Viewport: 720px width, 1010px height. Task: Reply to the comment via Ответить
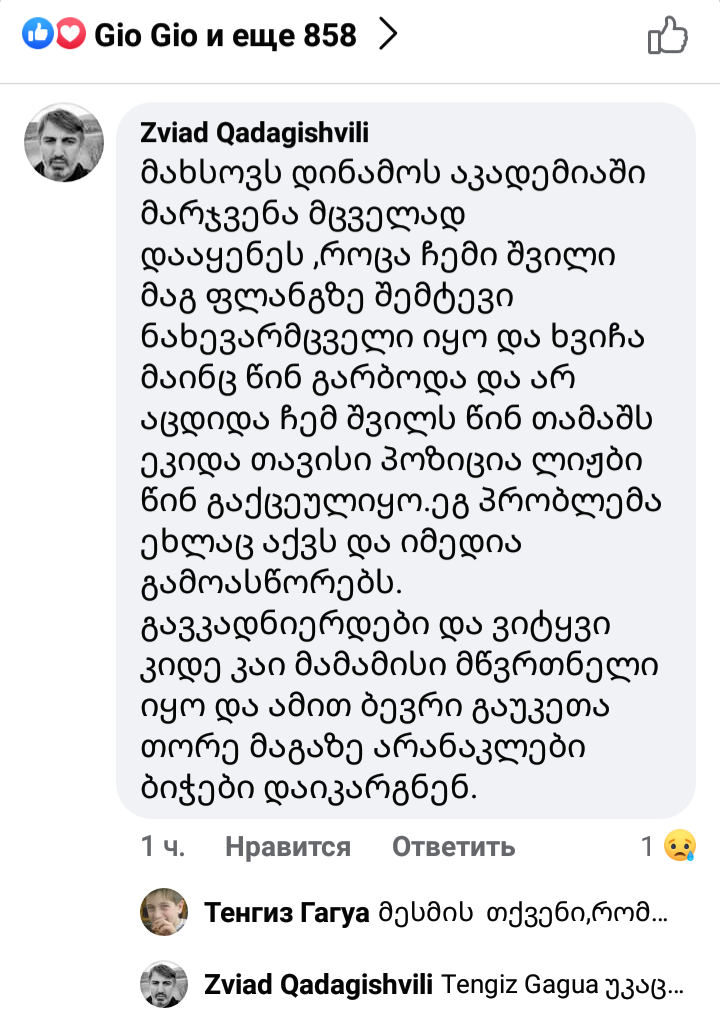coord(453,847)
